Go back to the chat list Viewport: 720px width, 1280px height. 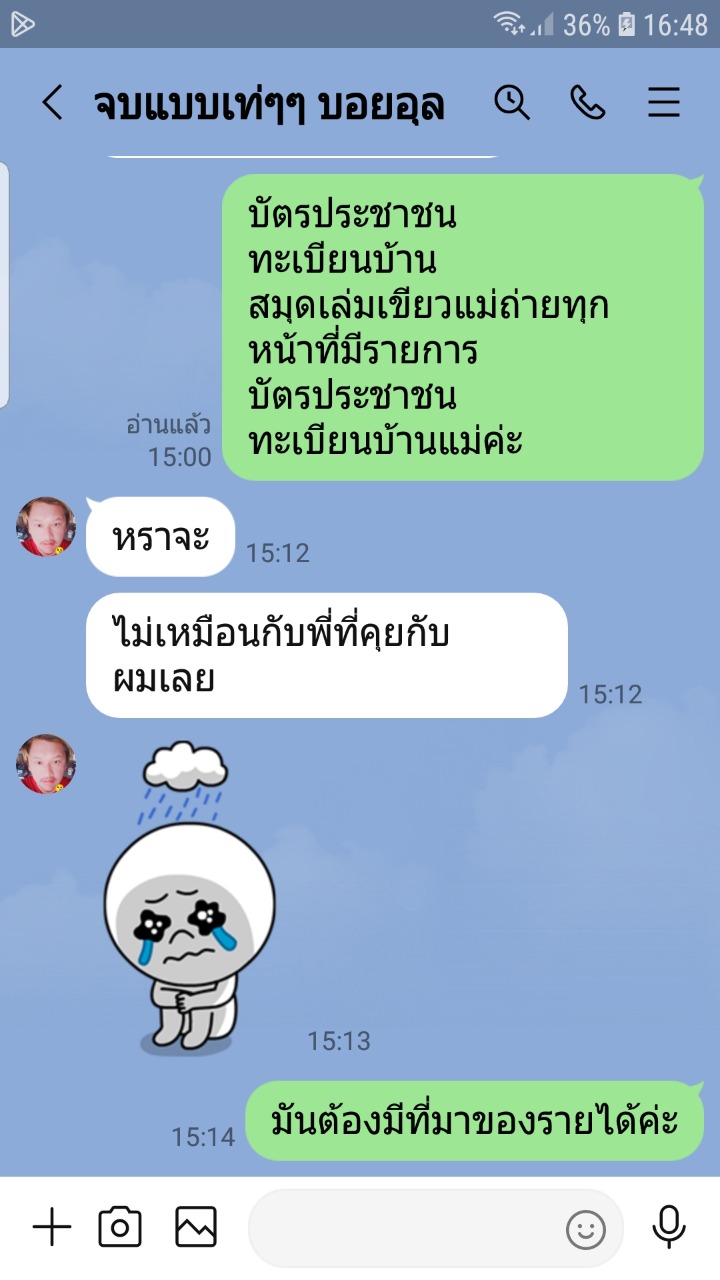52,103
